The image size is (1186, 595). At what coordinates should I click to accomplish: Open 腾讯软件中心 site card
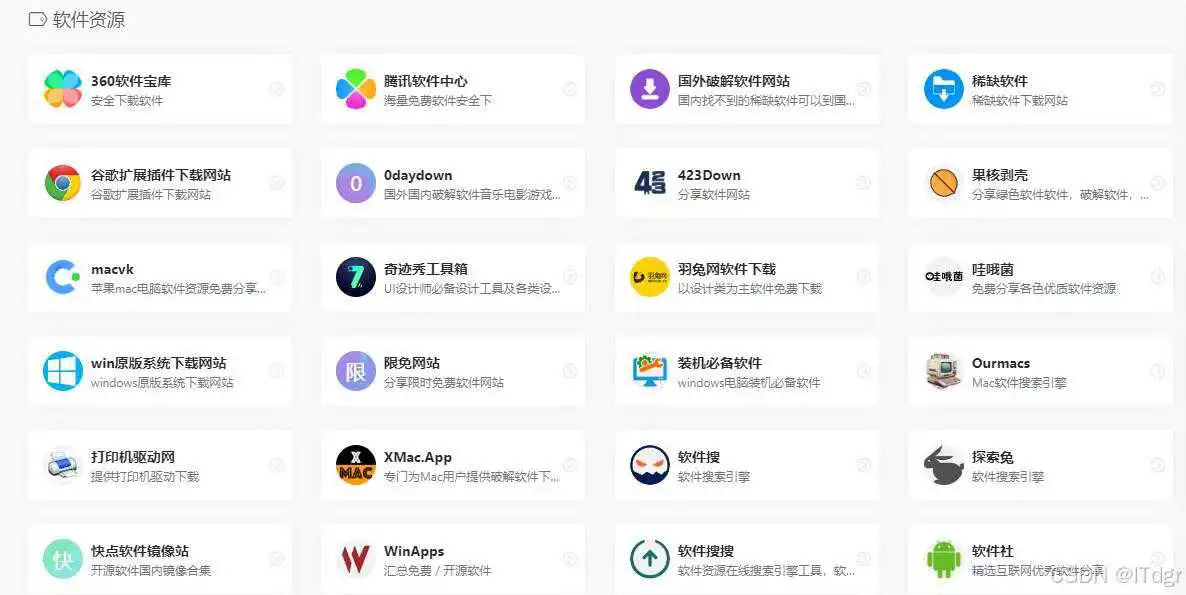coord(452,89)
